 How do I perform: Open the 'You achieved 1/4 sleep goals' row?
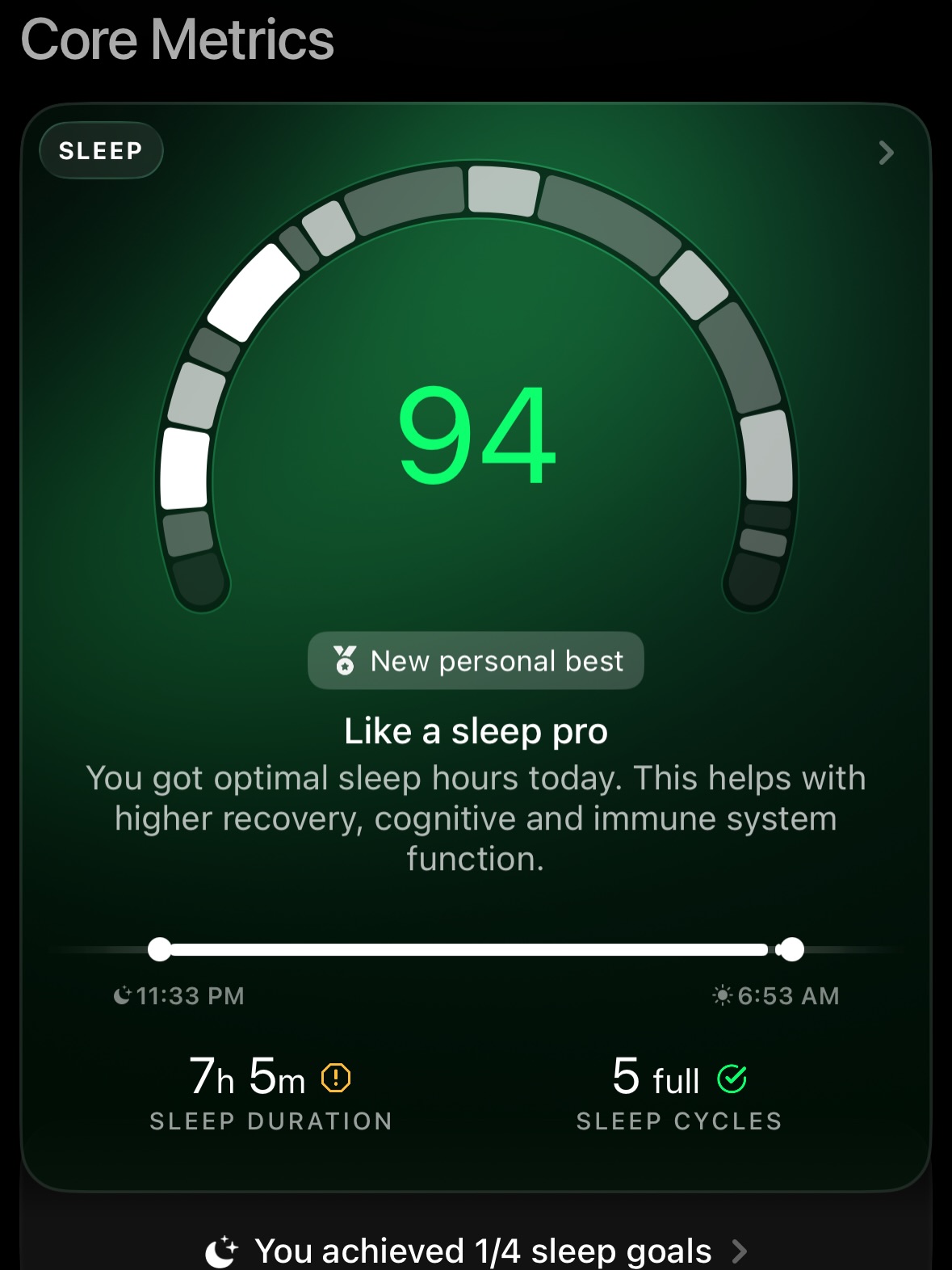point(476,1251)
